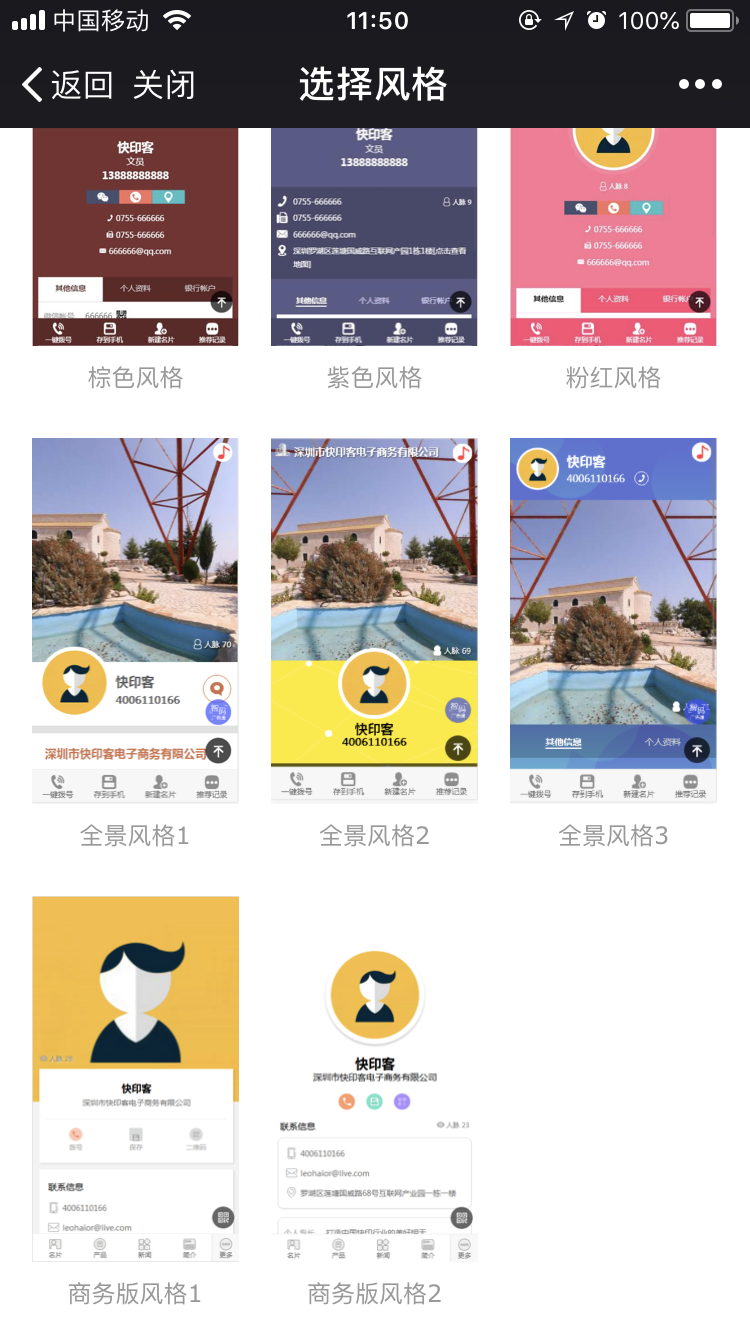Pick the 粉红风格 template
This screenshot has height=1334, width=750.
pos(613,238)
